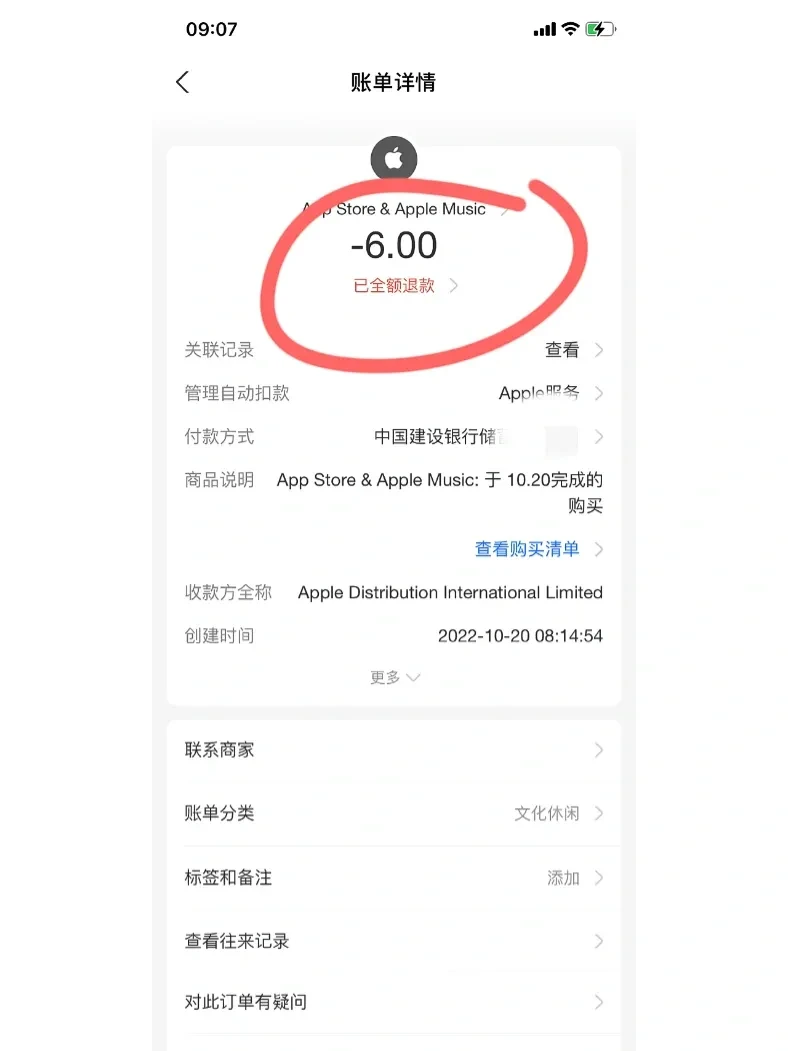Tap 查看 next to 关联记录

562,349
